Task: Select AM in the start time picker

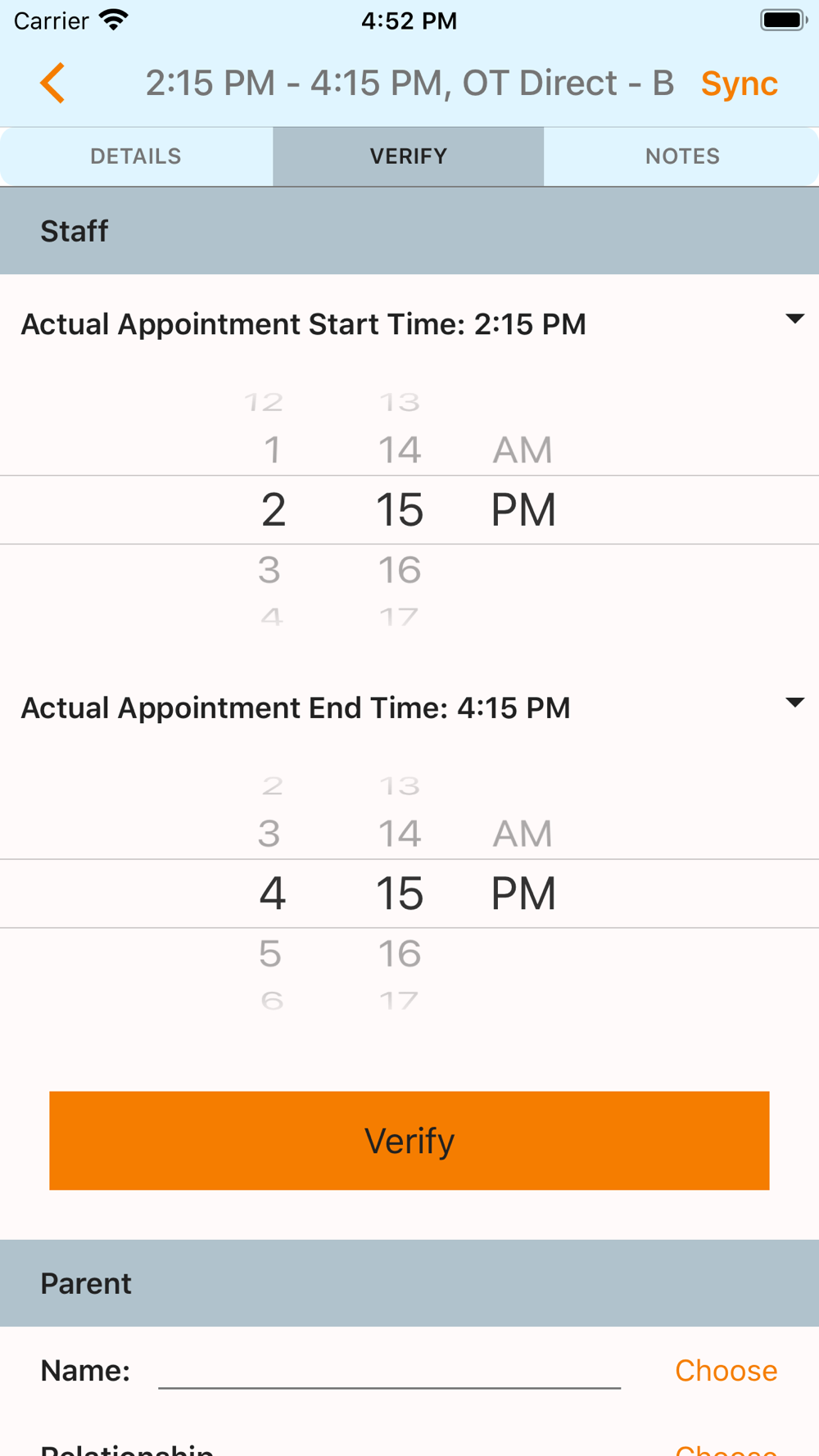Action: (523, 450)
